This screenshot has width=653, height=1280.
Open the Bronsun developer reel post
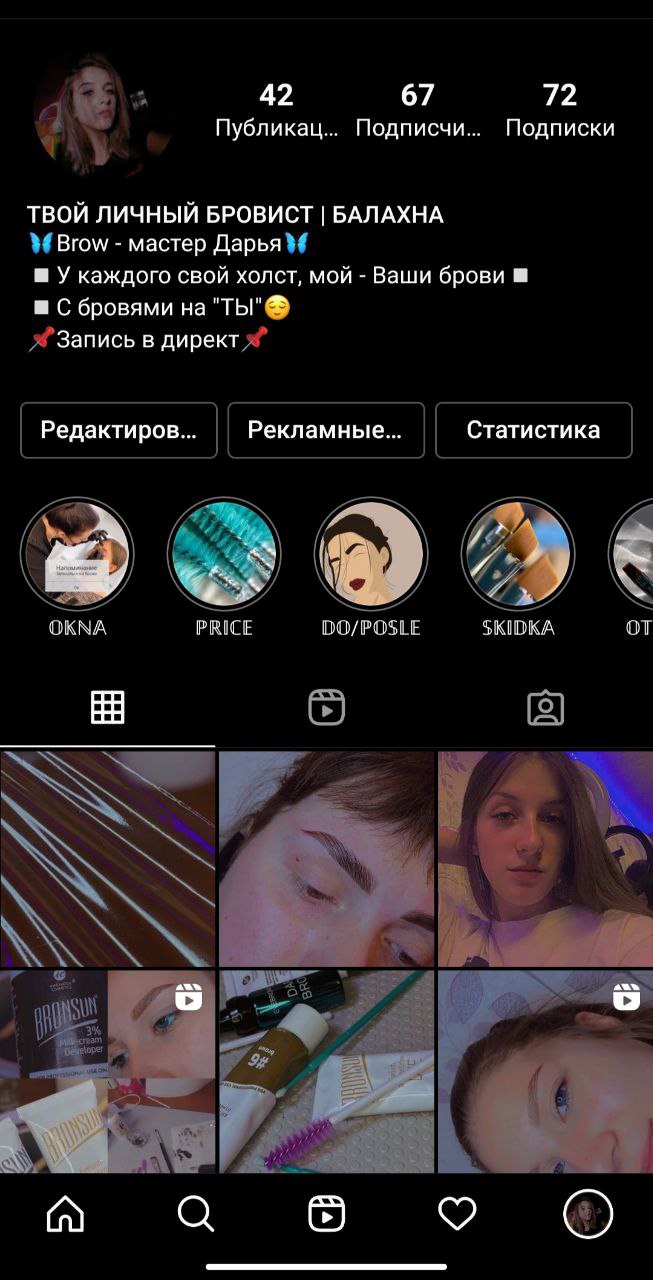click(107, 1071)
